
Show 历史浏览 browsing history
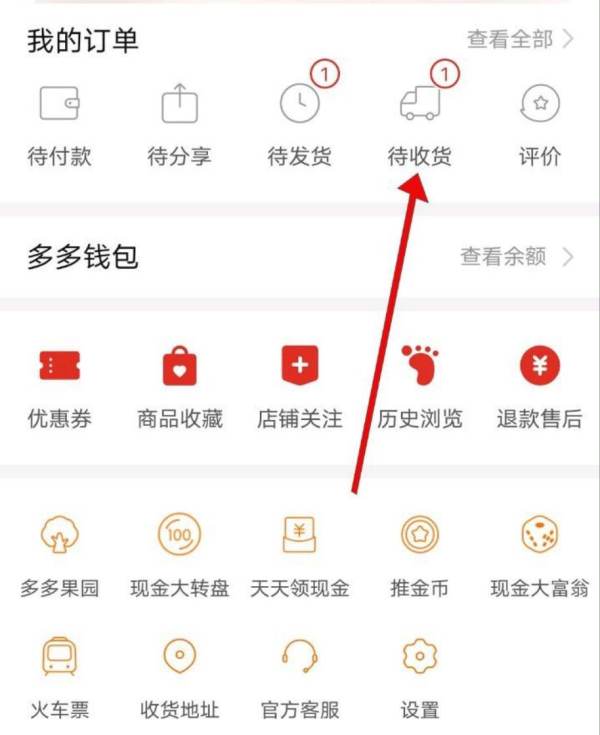[420, 385]
